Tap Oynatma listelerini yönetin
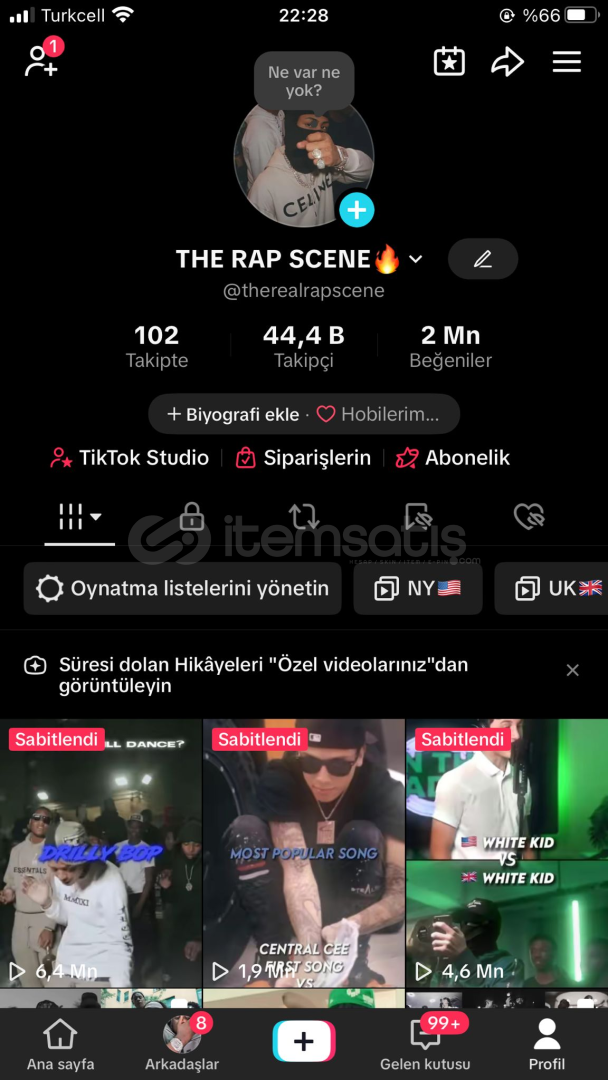Image resolution: width=608 pixels, height=1080 pixels. click(x=182, y=589)
